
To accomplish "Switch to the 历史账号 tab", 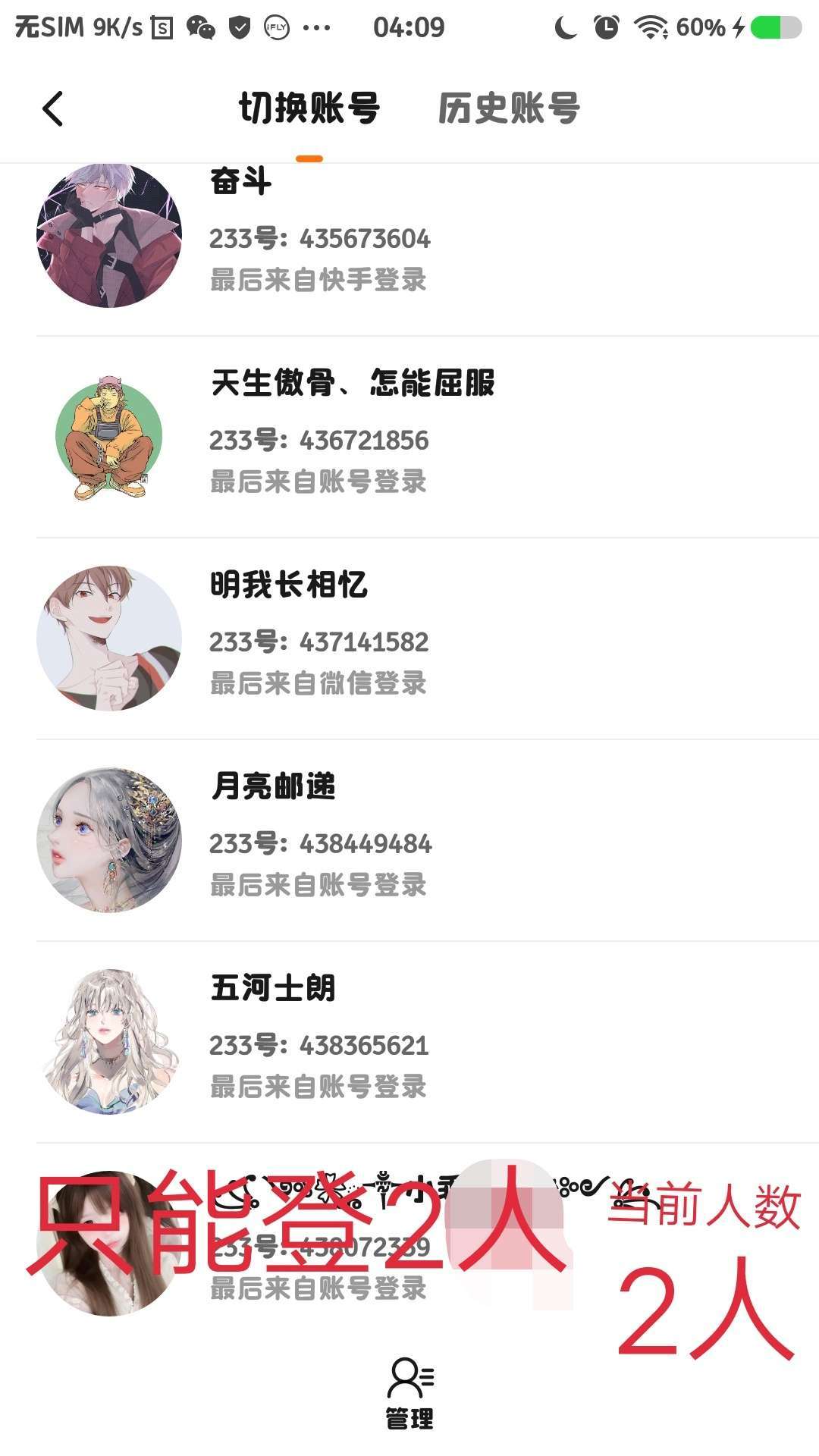I will click(510, 108).
